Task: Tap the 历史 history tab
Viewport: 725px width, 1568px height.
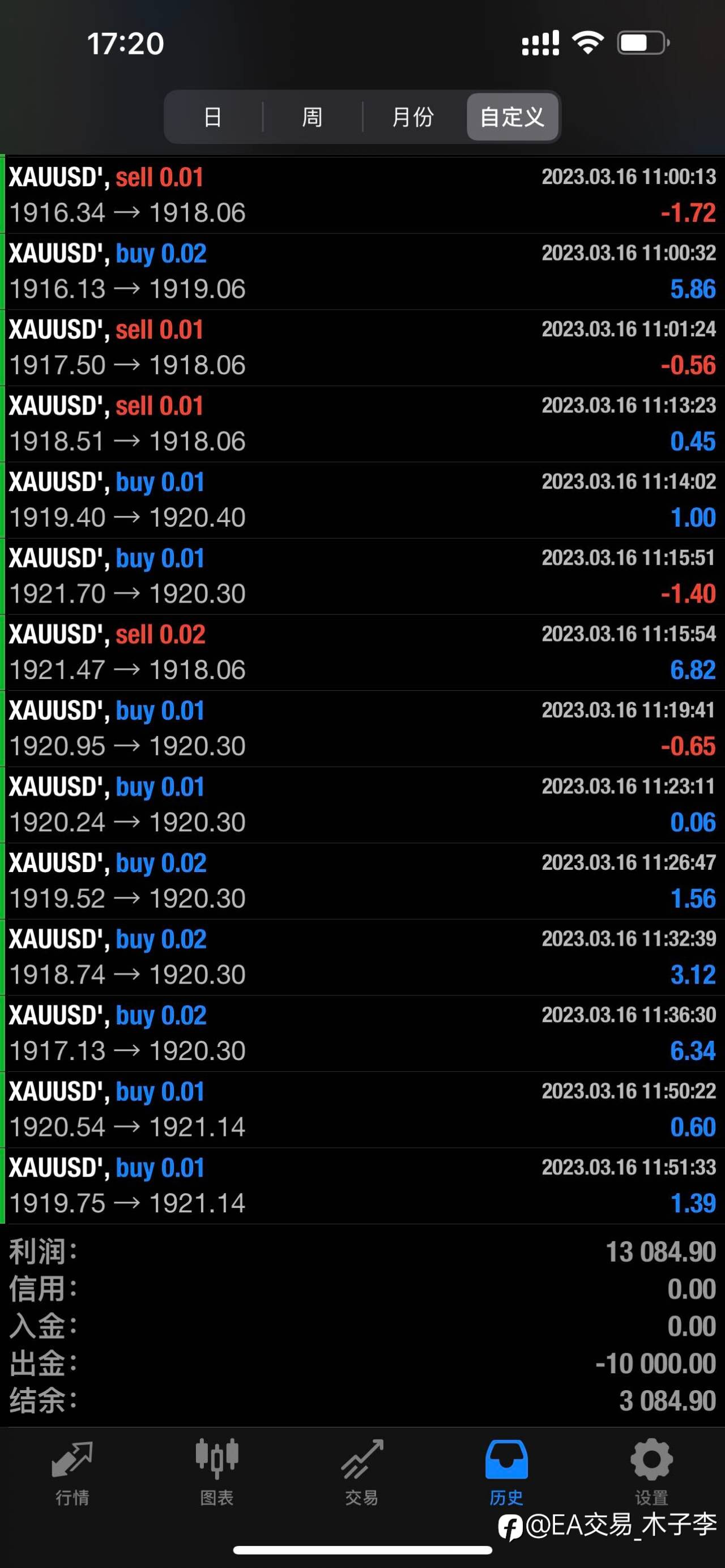Action: pyautogui.click(x=506, y=1473)
